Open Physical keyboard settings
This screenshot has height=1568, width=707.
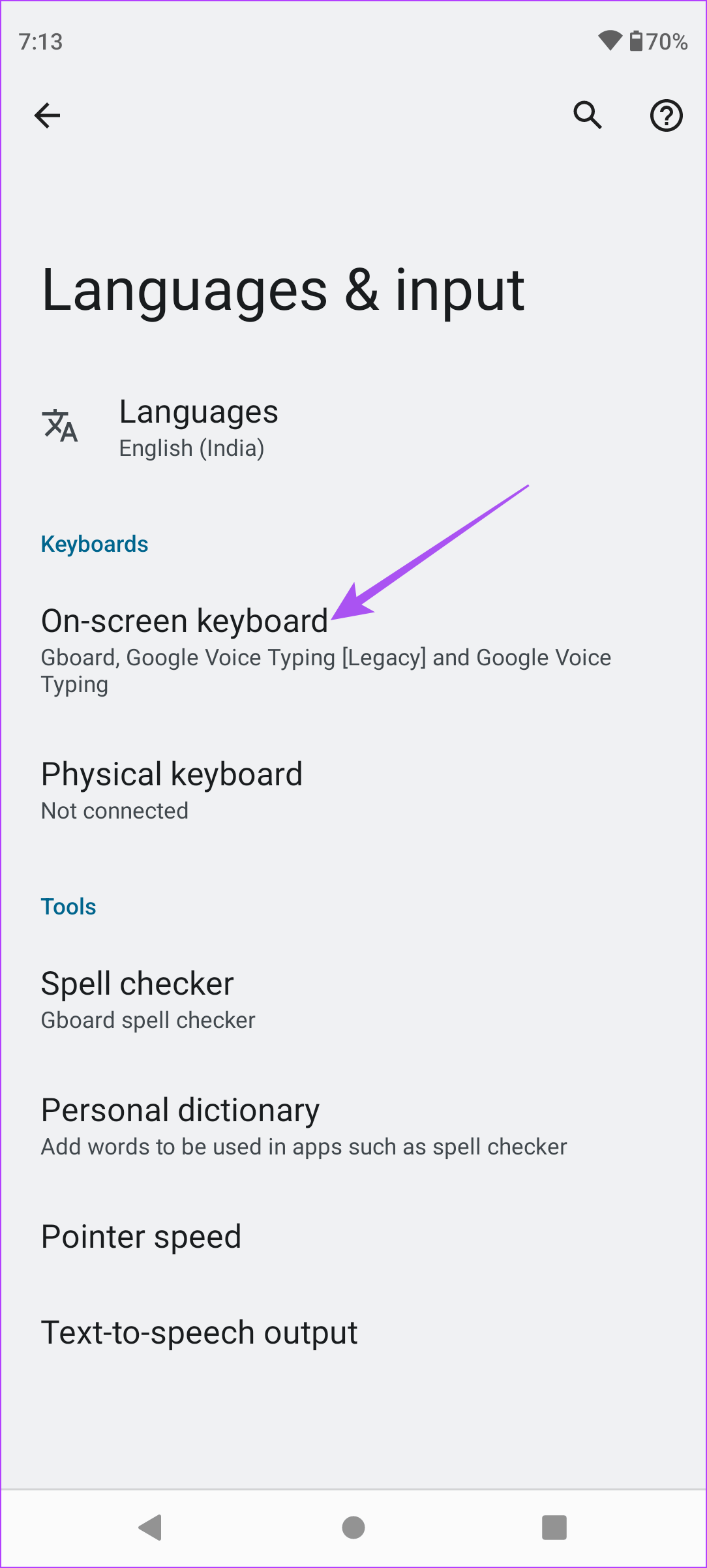[x=172, y=774]
